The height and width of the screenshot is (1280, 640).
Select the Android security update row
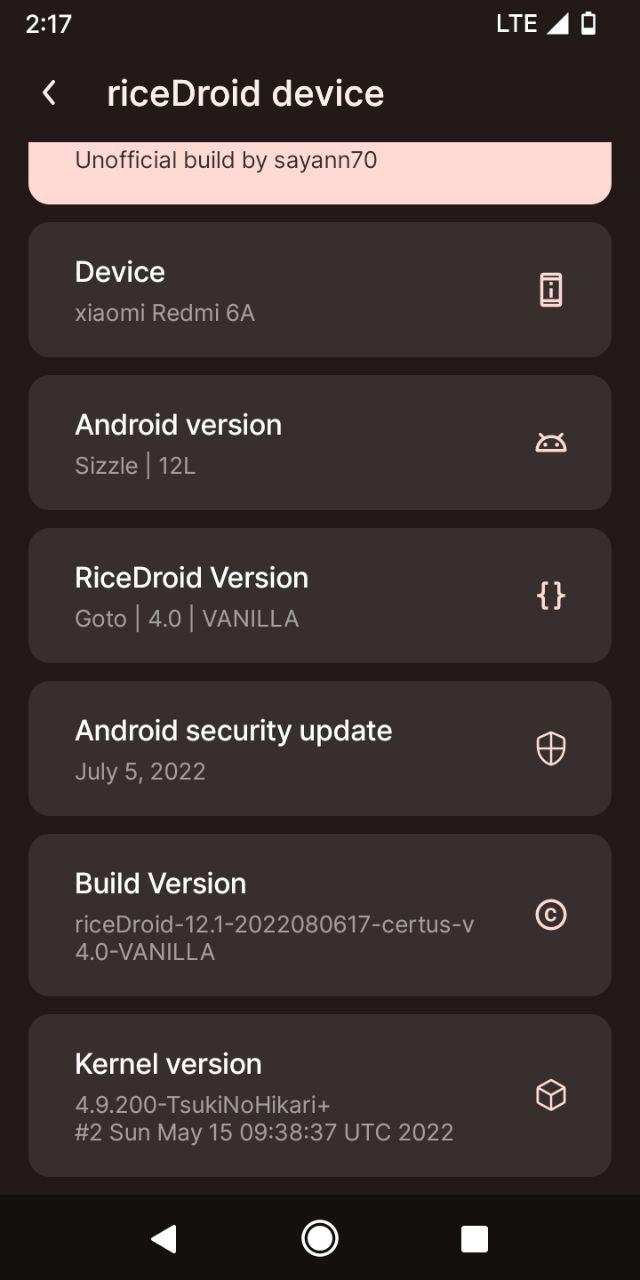pos(320,749)
